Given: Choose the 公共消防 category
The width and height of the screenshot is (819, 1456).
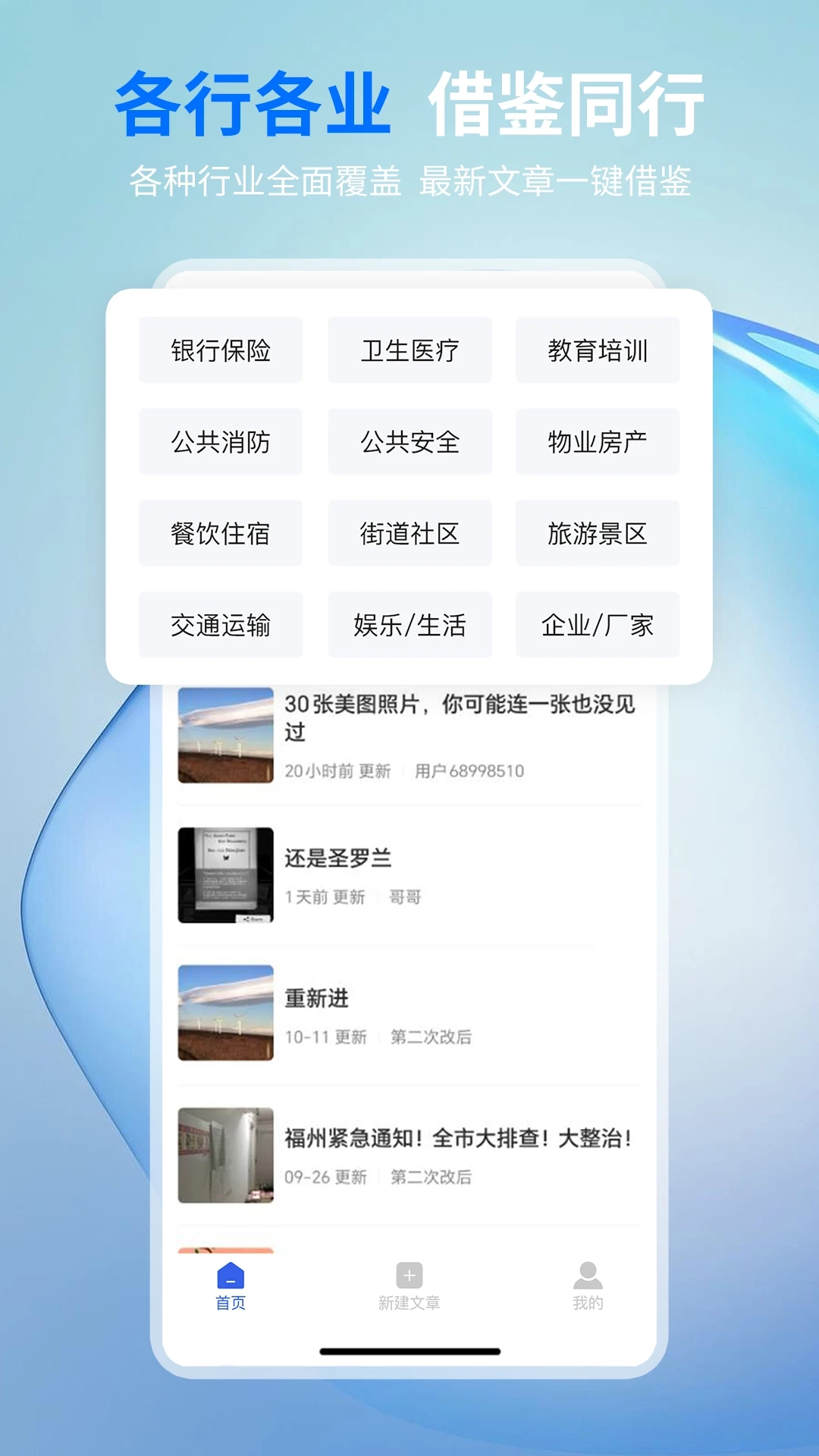Looking at the screenshot, I should point(221,441).
